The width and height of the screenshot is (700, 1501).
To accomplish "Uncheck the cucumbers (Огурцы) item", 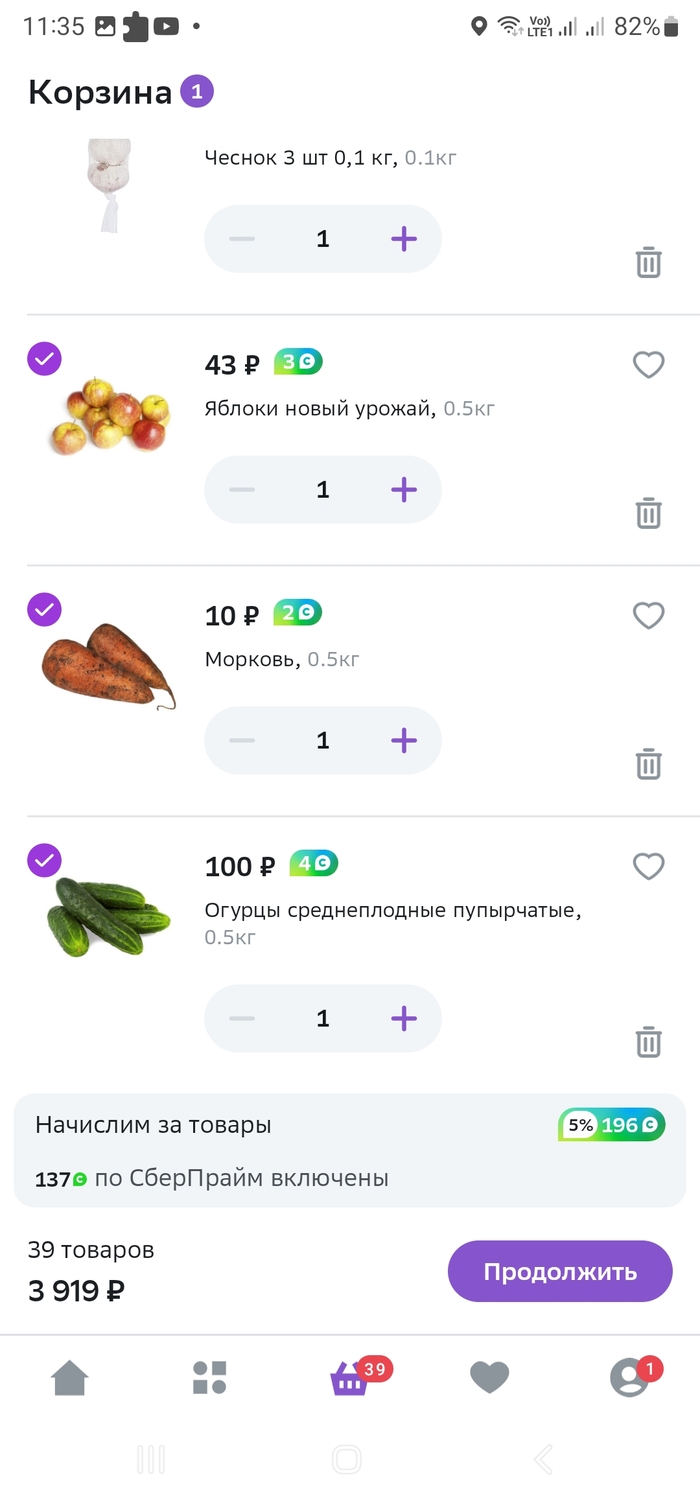I will coord(44,860).
